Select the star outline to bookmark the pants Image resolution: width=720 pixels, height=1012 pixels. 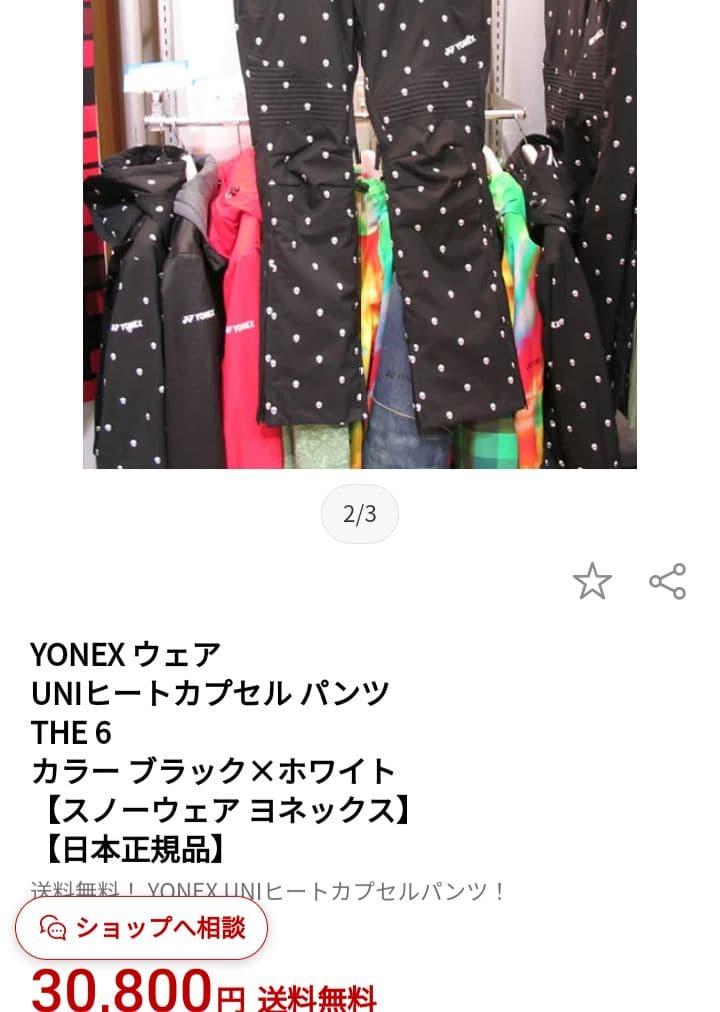[594, 582]
